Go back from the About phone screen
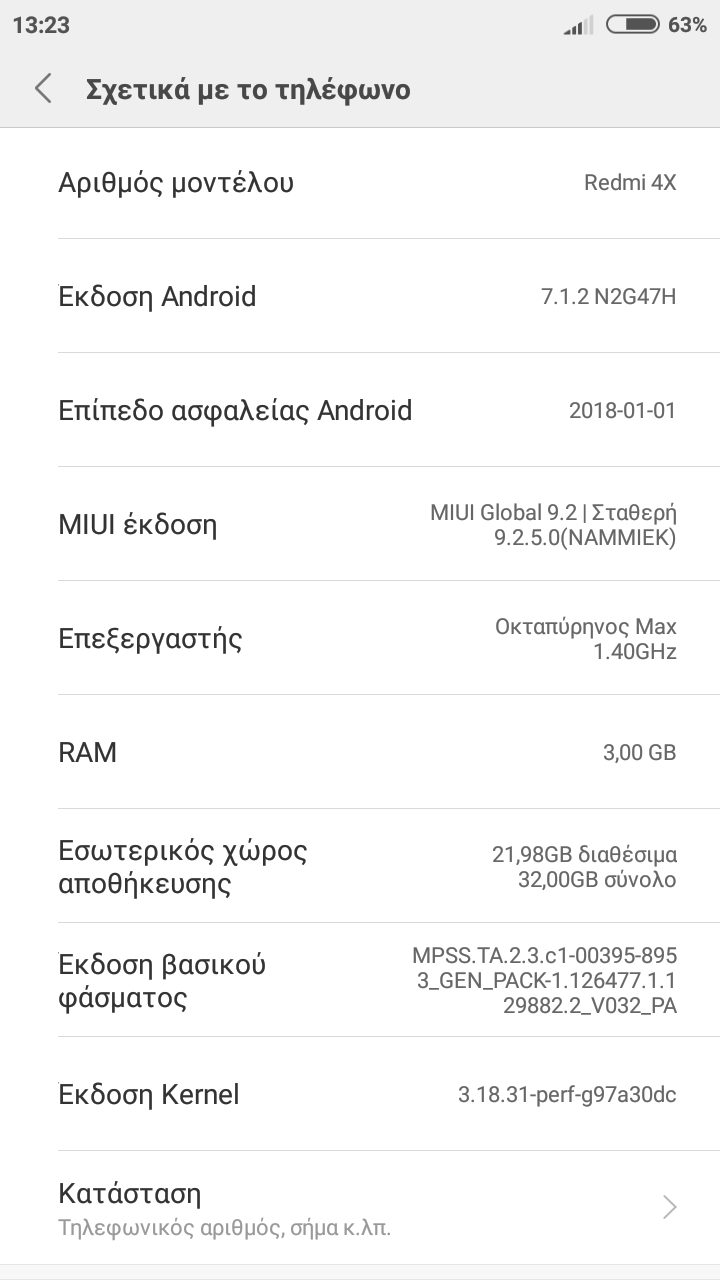Image resolution: width=720 pixels, height=1280 pixels. coord(43,89)
